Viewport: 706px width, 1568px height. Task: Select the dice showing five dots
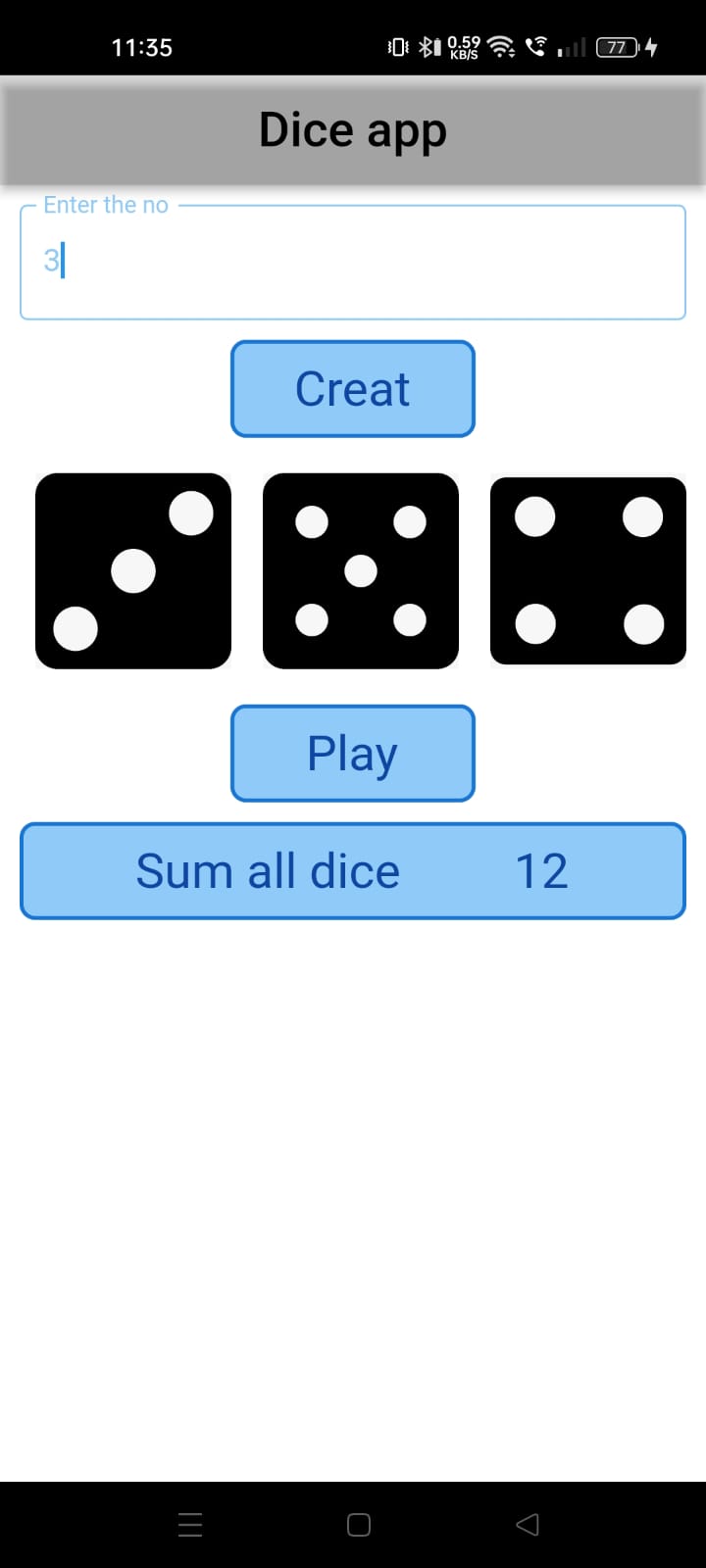tap(360, 570)
